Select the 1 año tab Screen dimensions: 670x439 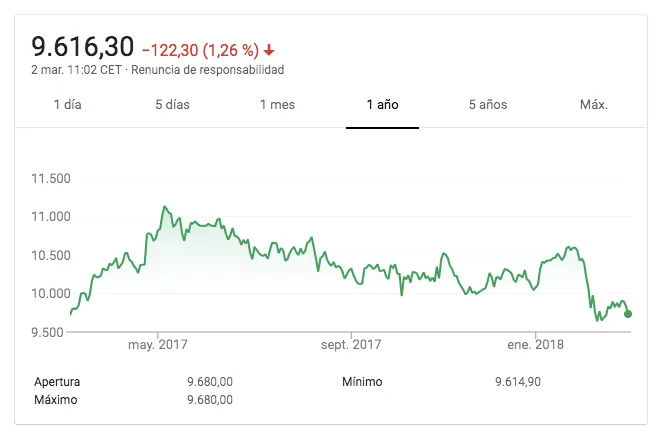click(x=382, y=105)
